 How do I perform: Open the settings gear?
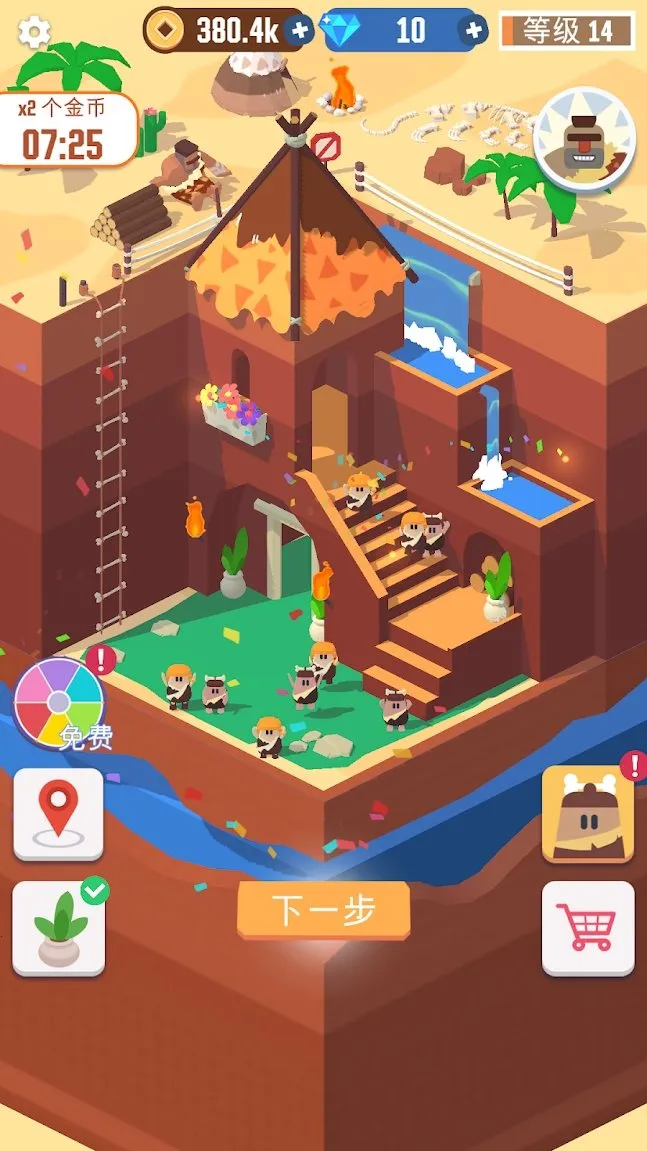(x=35, y=32)
